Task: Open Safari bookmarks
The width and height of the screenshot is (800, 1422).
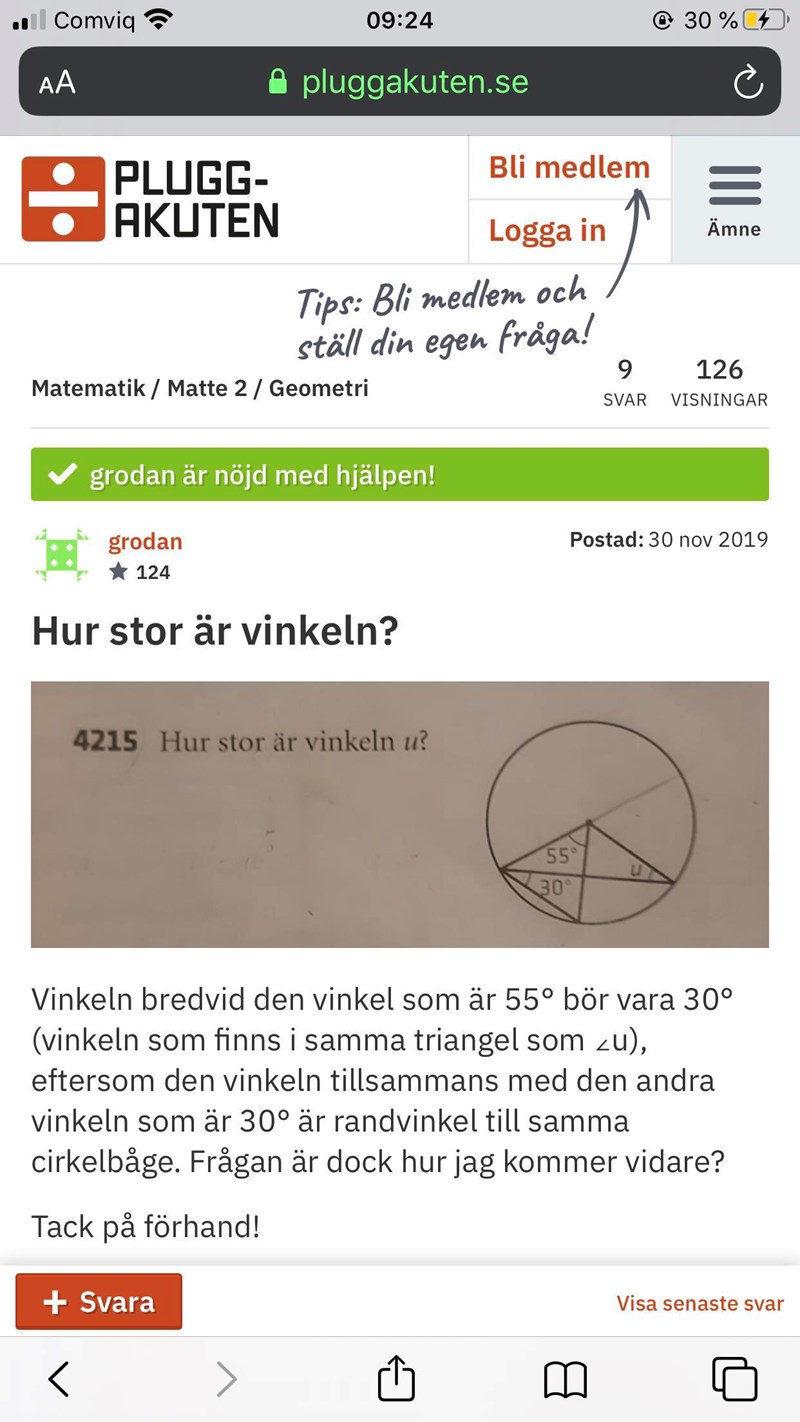Action: (x=565, y=1380)
